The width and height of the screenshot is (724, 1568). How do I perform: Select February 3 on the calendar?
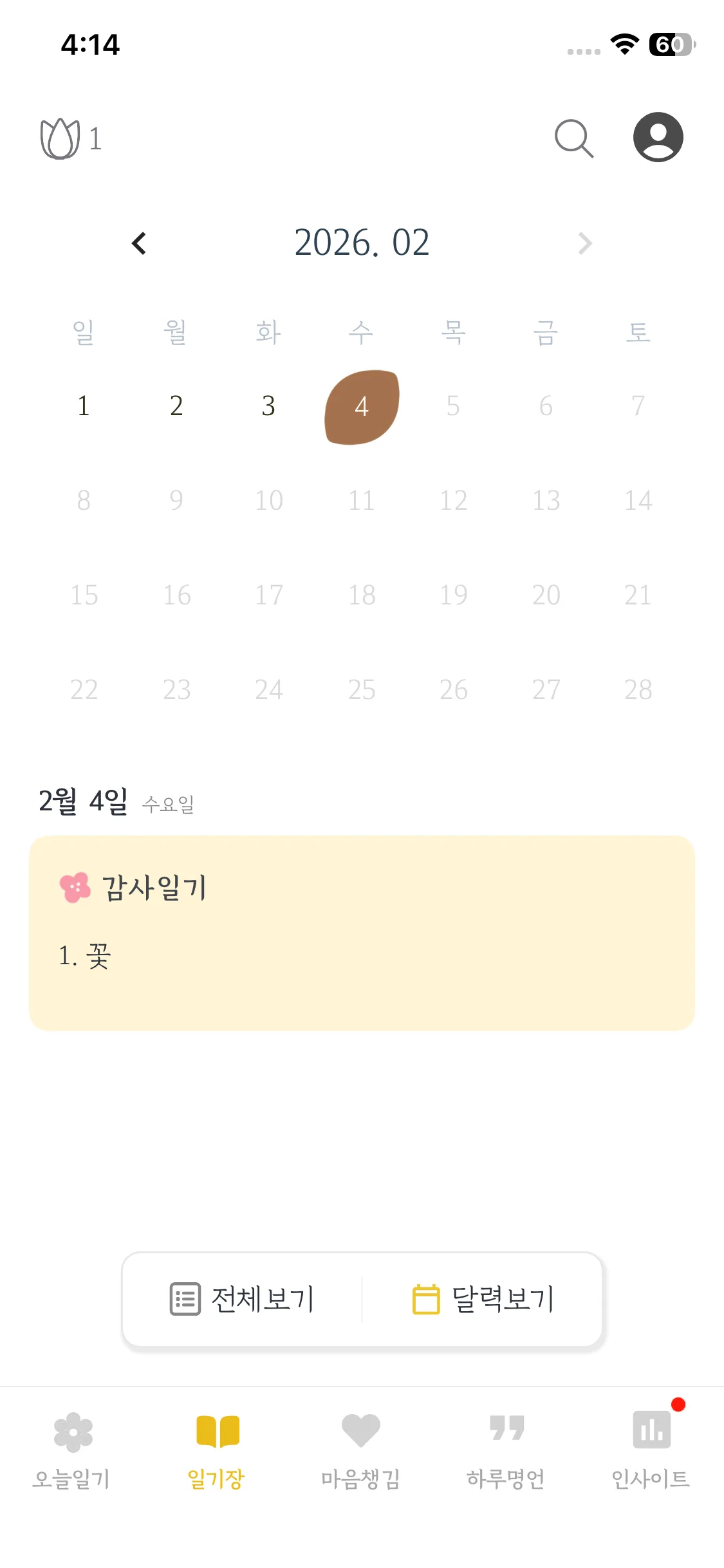268,406
